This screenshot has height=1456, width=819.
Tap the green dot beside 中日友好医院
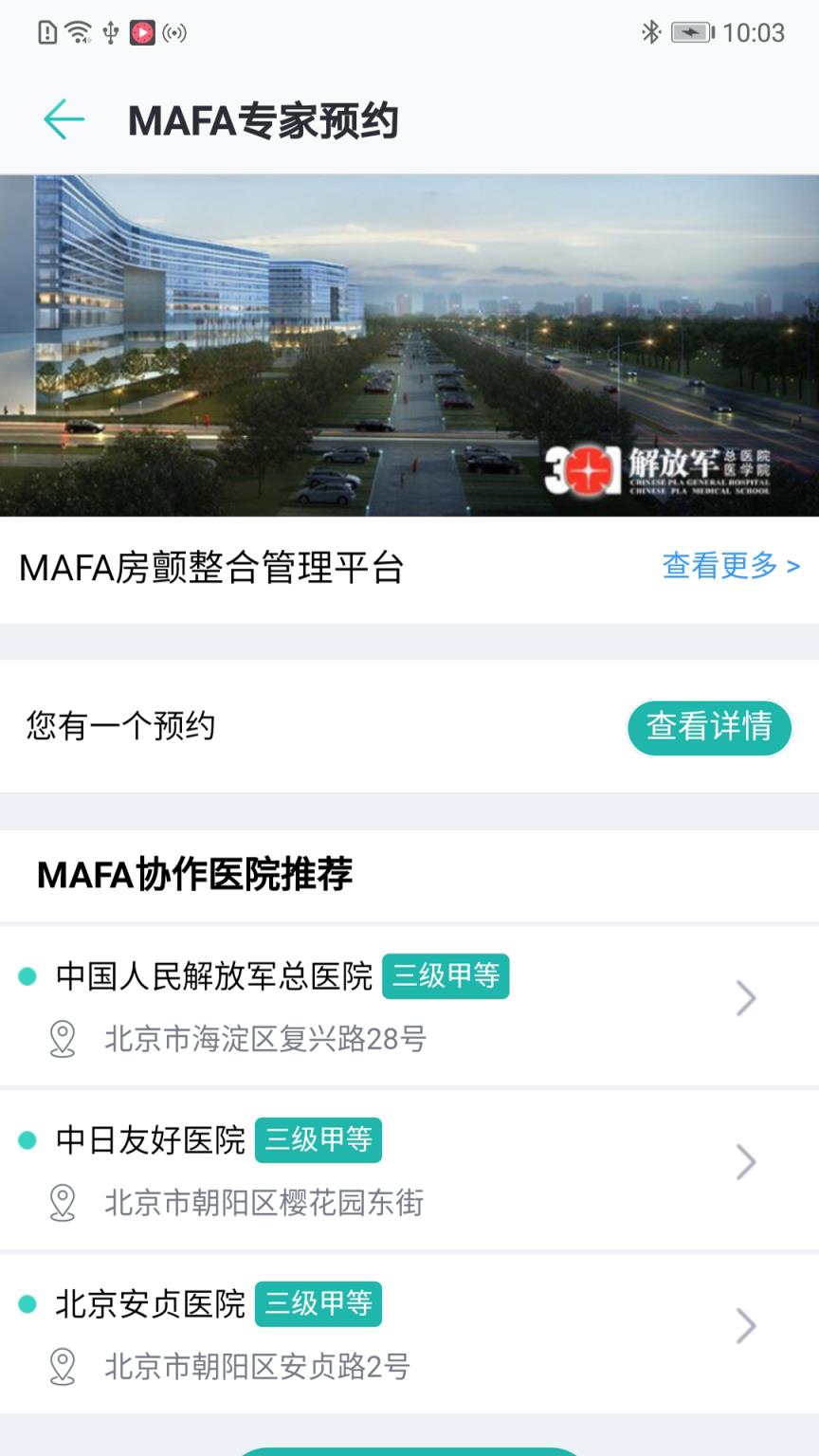(28, 1140)
